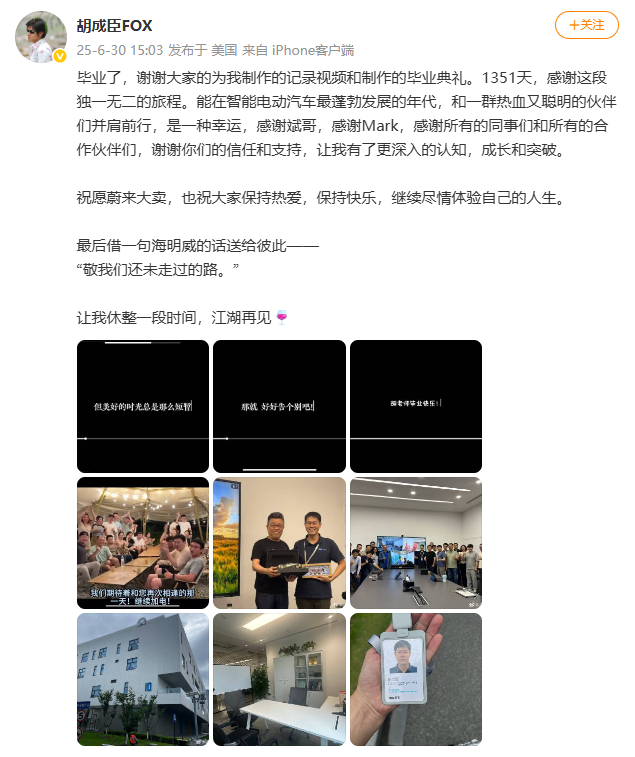Open the 毕业快乐 video tile
Image resolution: width=635 pixels, height=757 pixels.
pos(415,406)
